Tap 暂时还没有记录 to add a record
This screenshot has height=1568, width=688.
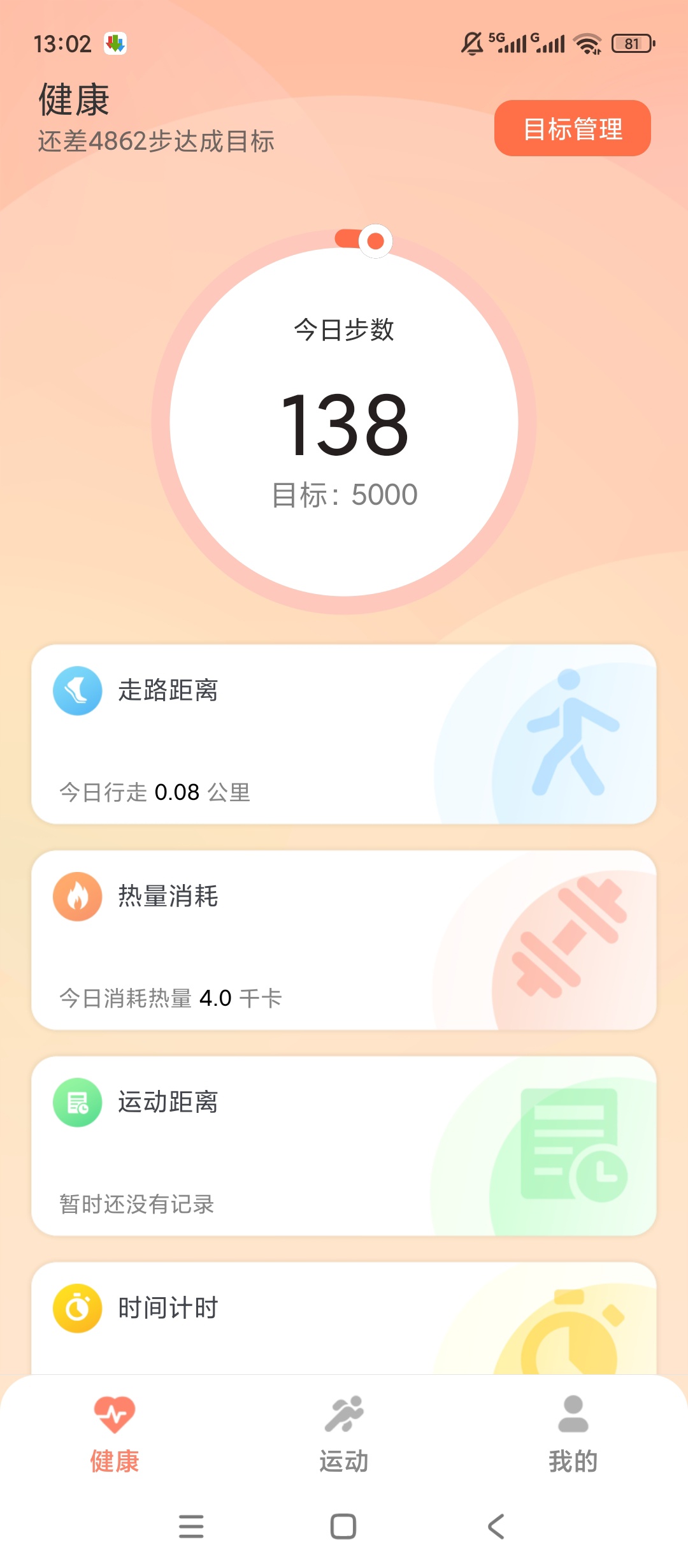[136, 1205]
